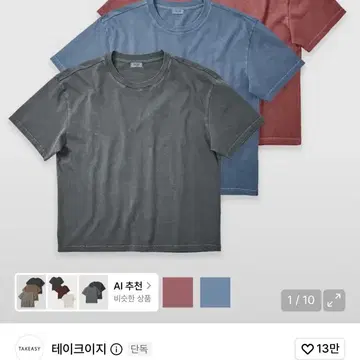Select the red color swatch
Viewport: 360px width, 360px height.
pos(178,292)
